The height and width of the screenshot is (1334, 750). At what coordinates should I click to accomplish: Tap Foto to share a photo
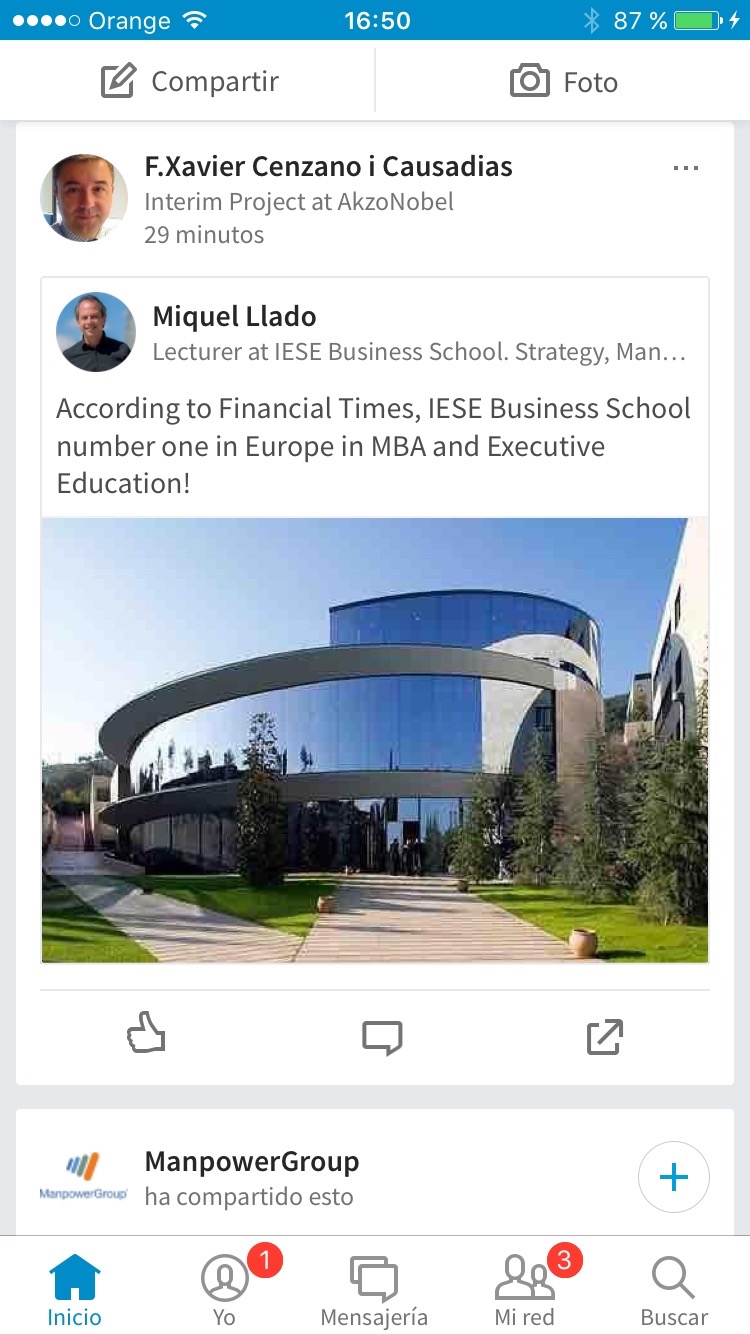[563, 82]
